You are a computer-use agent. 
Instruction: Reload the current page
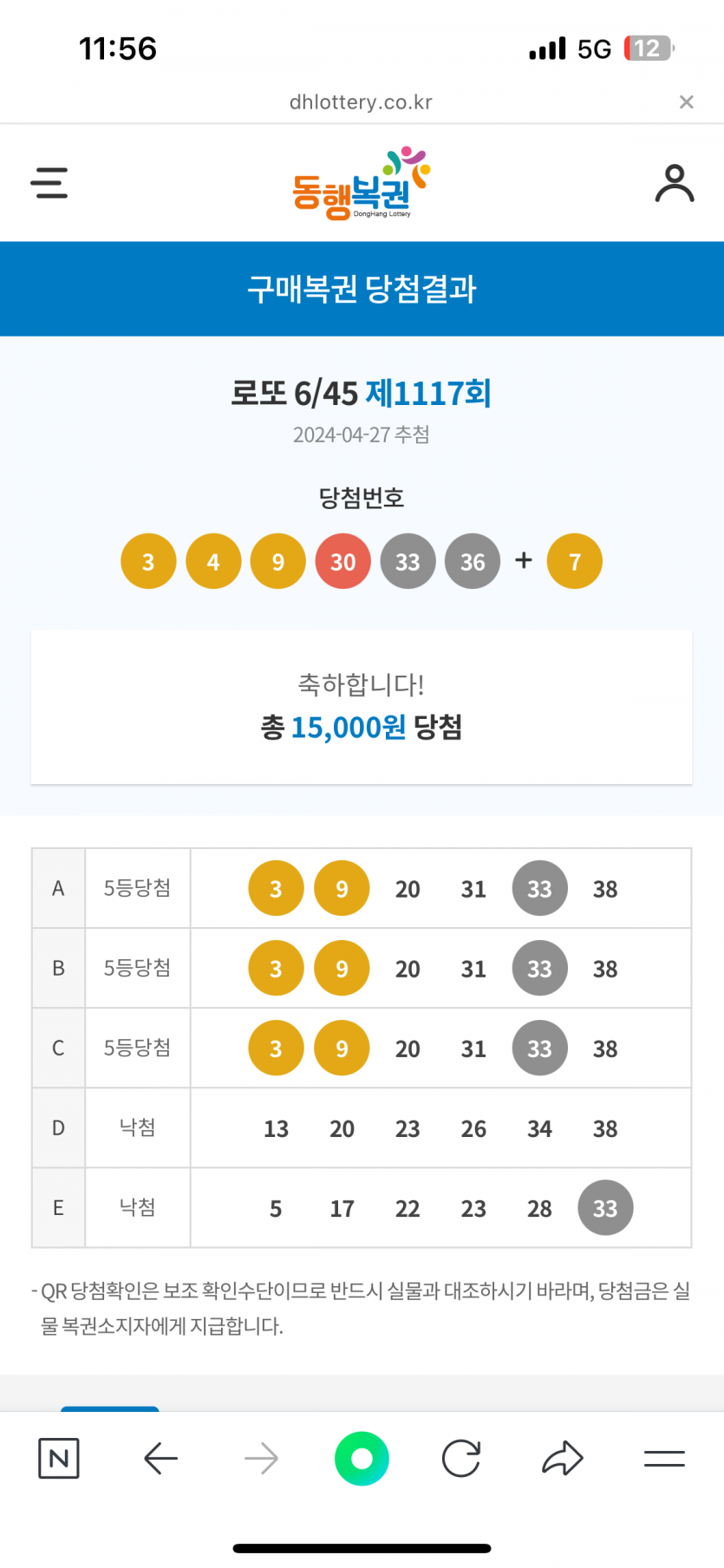tap(461, 1458)
